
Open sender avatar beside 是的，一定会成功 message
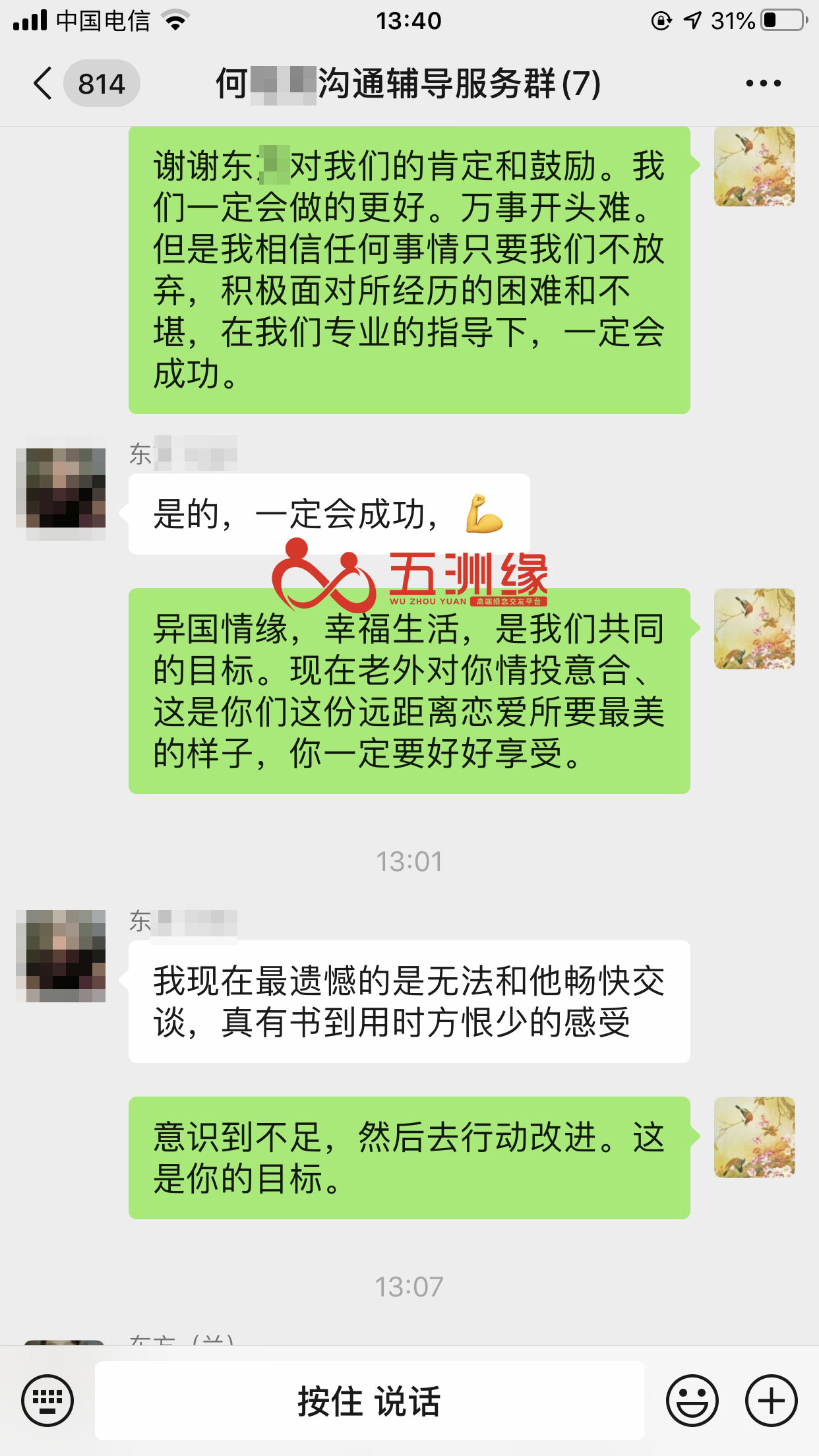(x=61, y=488)
